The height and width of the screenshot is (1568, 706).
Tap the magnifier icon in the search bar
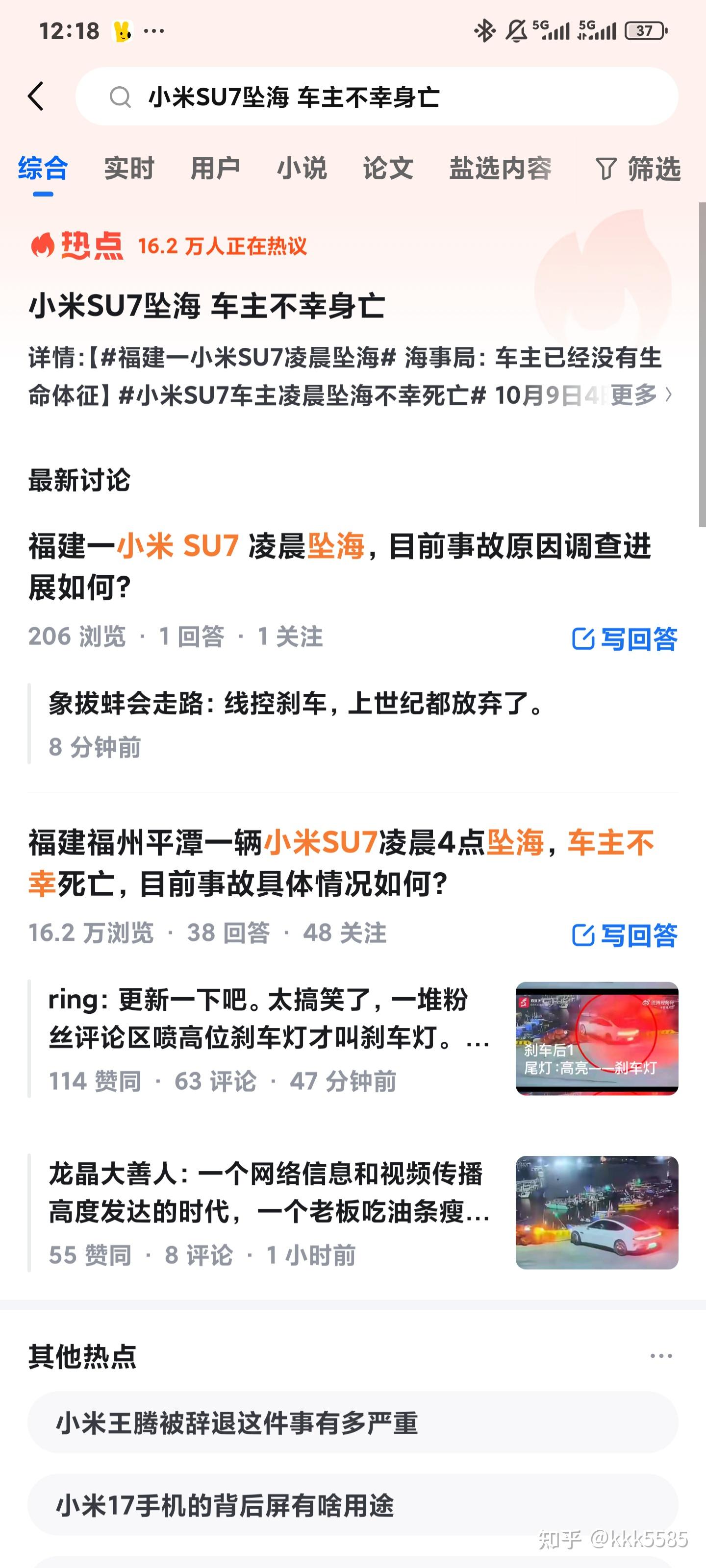(x=121, y=98)
